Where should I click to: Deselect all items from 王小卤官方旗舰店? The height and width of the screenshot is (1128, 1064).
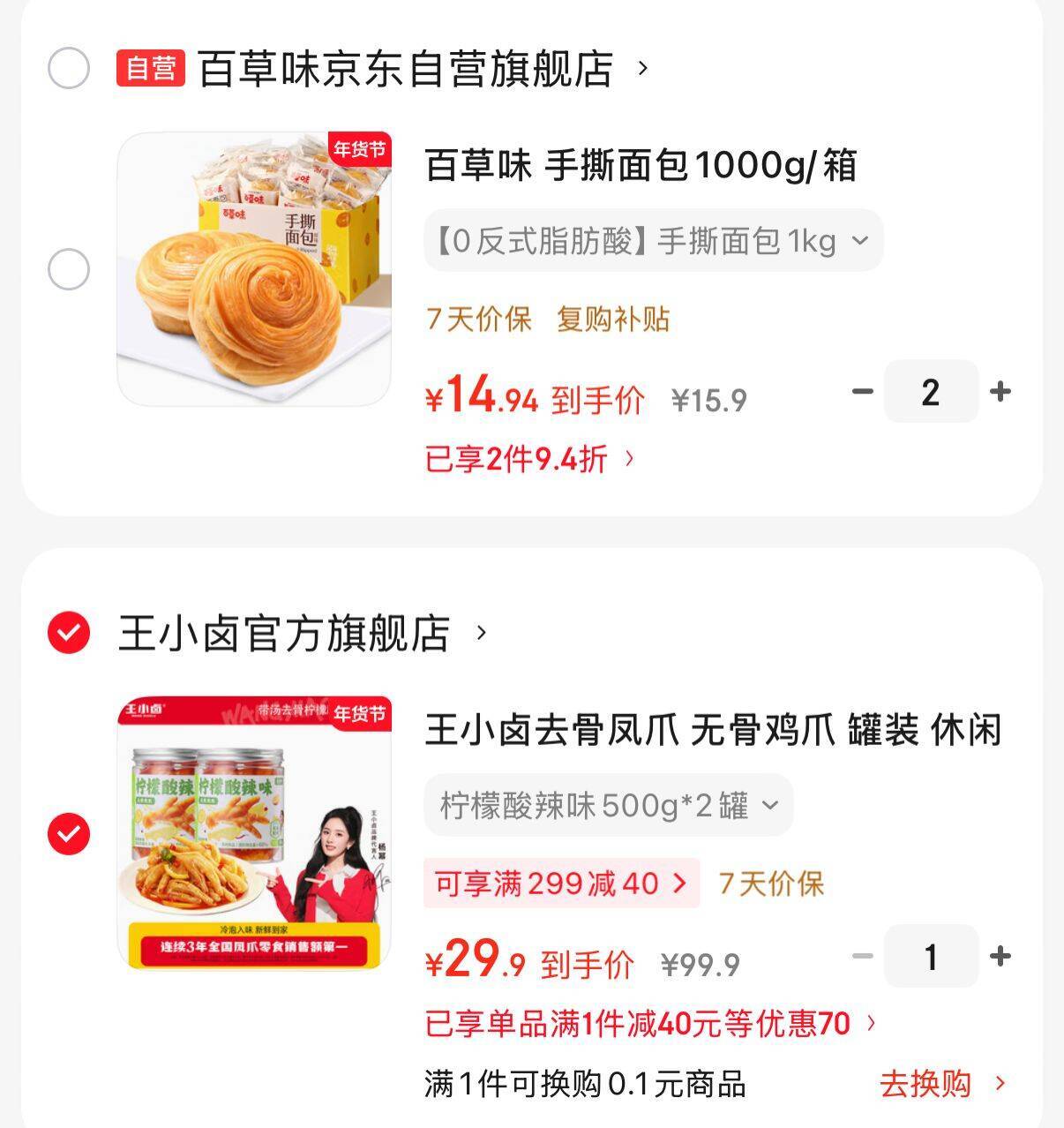click(69, 633)
